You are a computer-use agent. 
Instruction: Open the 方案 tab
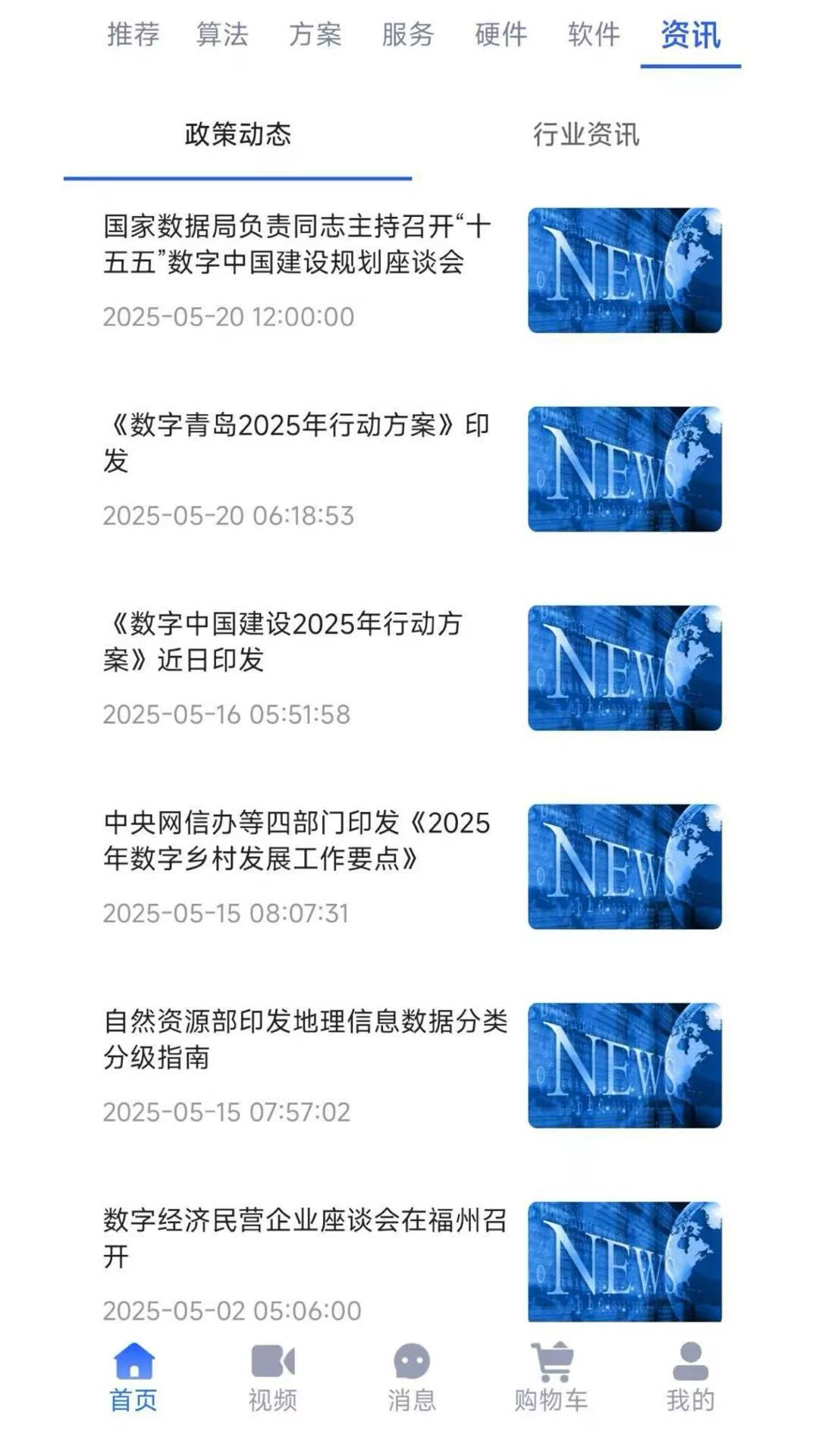(x=315, y=36)
